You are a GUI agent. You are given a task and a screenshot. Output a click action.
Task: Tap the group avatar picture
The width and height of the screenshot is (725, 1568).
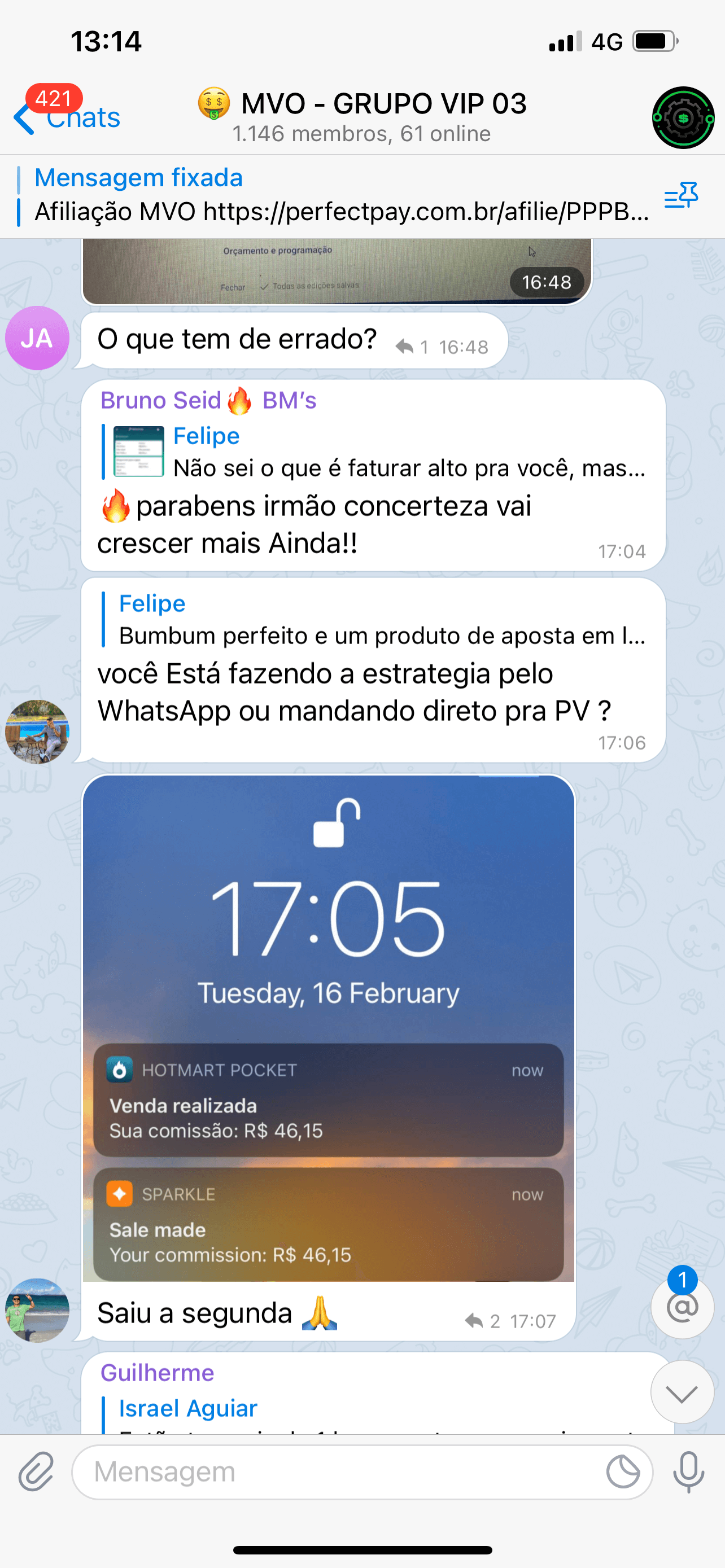pyautogui.click(x=683, y=117)
